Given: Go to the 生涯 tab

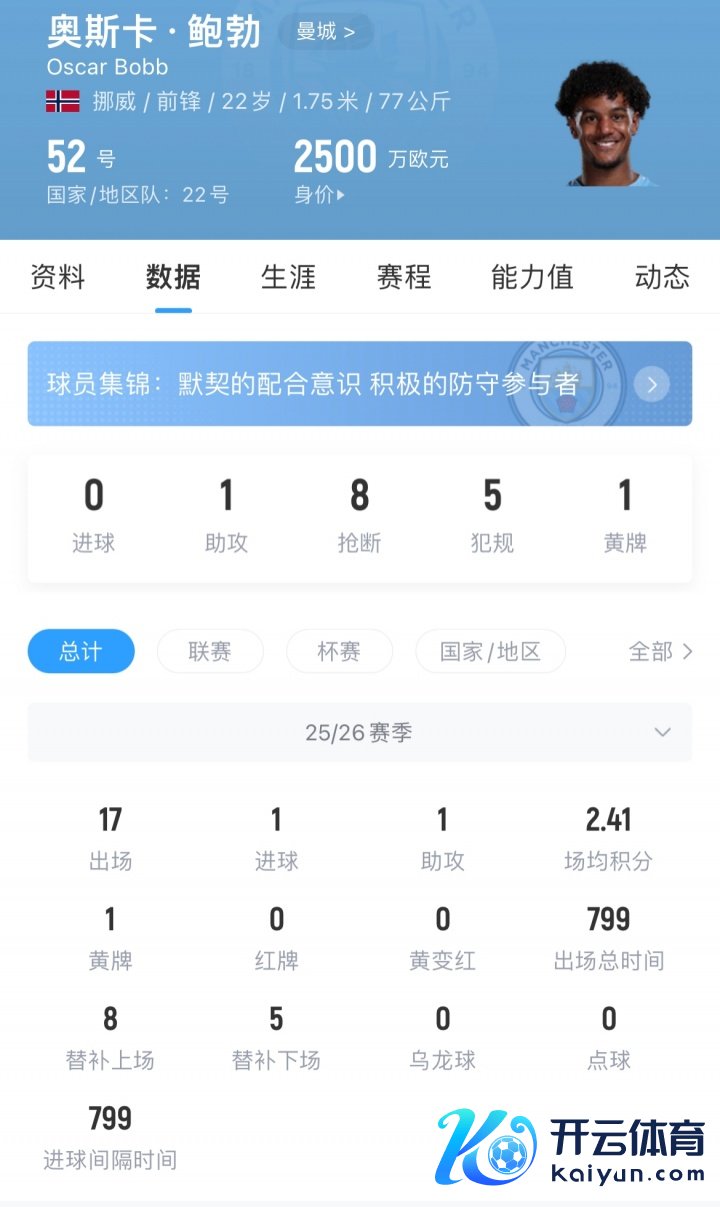Looking at the screenshot, I should click(x=288, y=277).
